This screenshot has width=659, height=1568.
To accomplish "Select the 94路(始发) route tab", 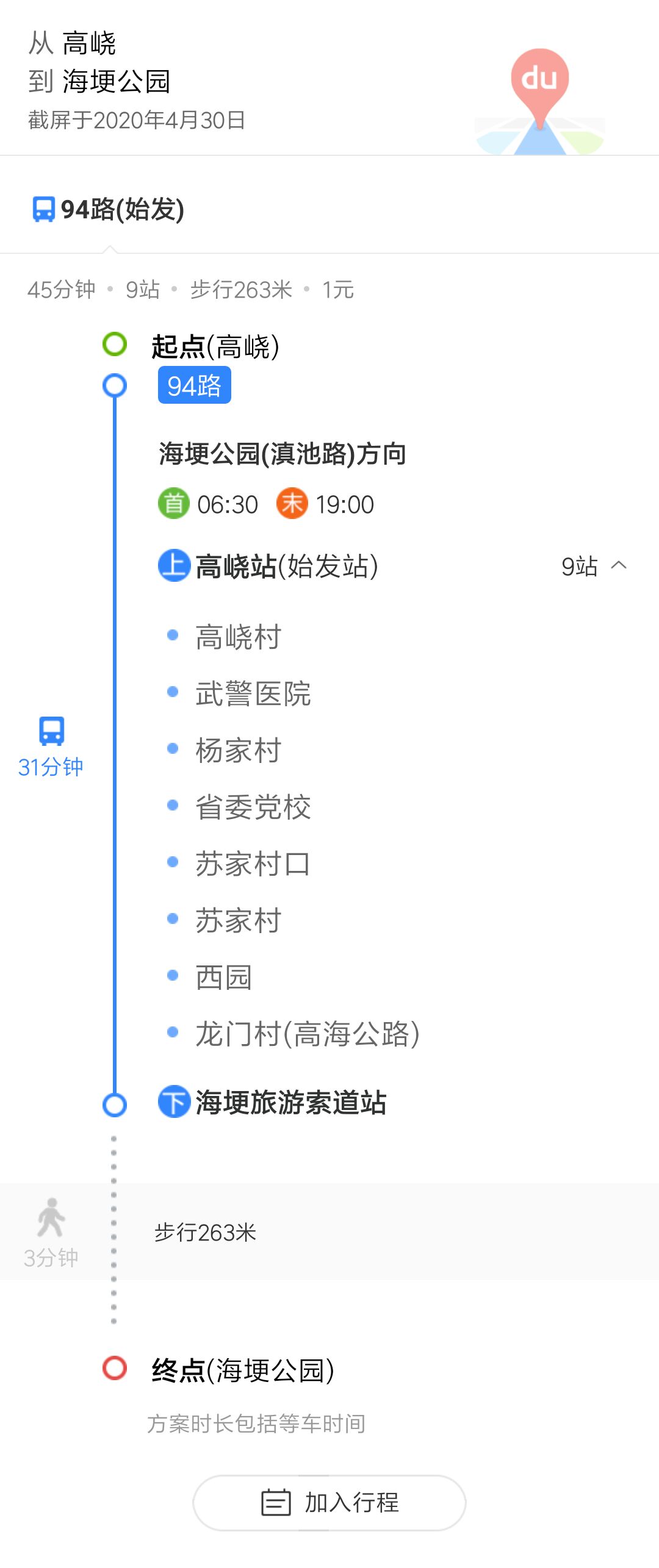I will [x=109, y=209].
